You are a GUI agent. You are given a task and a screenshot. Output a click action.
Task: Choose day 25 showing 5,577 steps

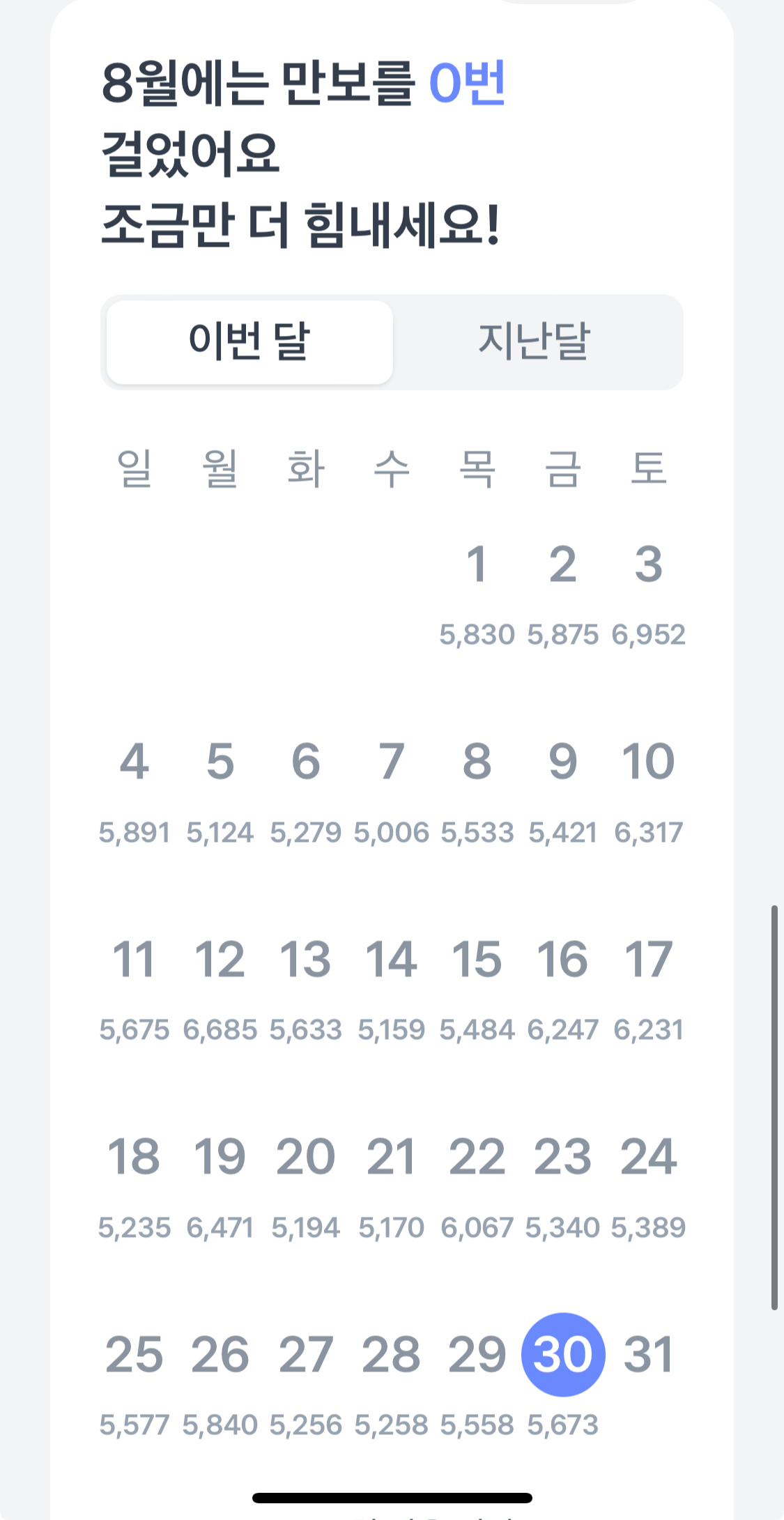click(134, 1354)
